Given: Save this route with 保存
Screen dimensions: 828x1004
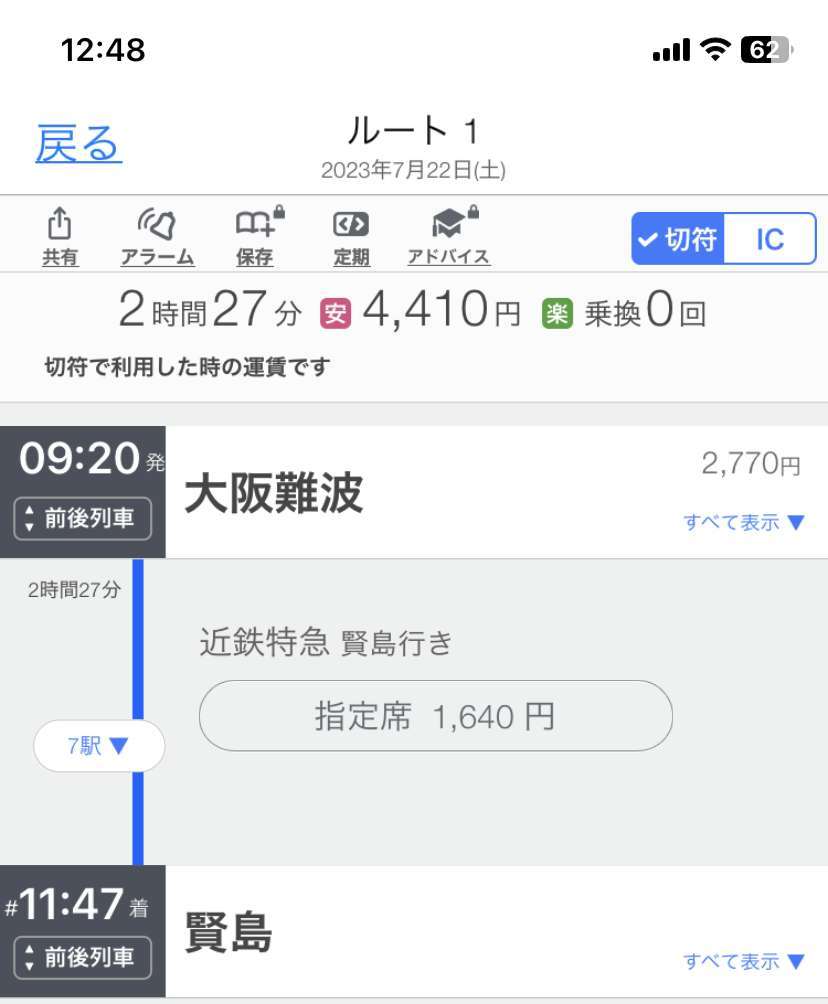Looking at the screenshot, I should click(x=257, y=237).
